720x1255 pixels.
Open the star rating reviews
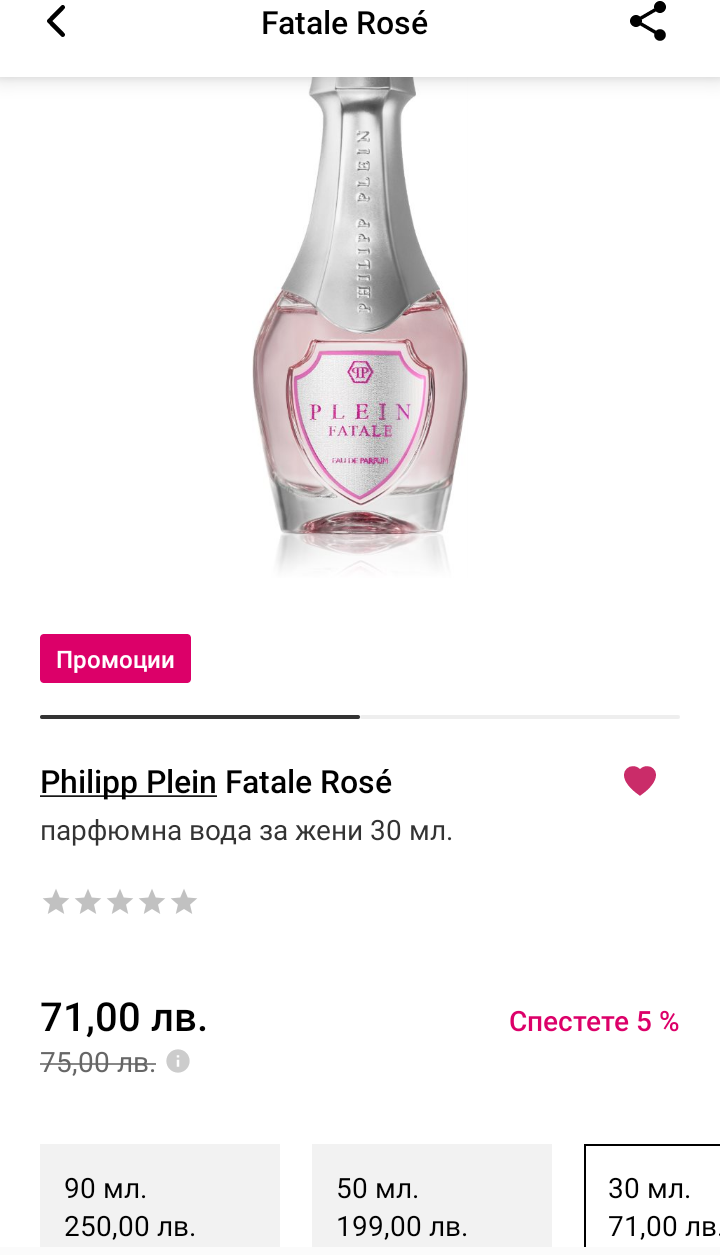point(120,903)
